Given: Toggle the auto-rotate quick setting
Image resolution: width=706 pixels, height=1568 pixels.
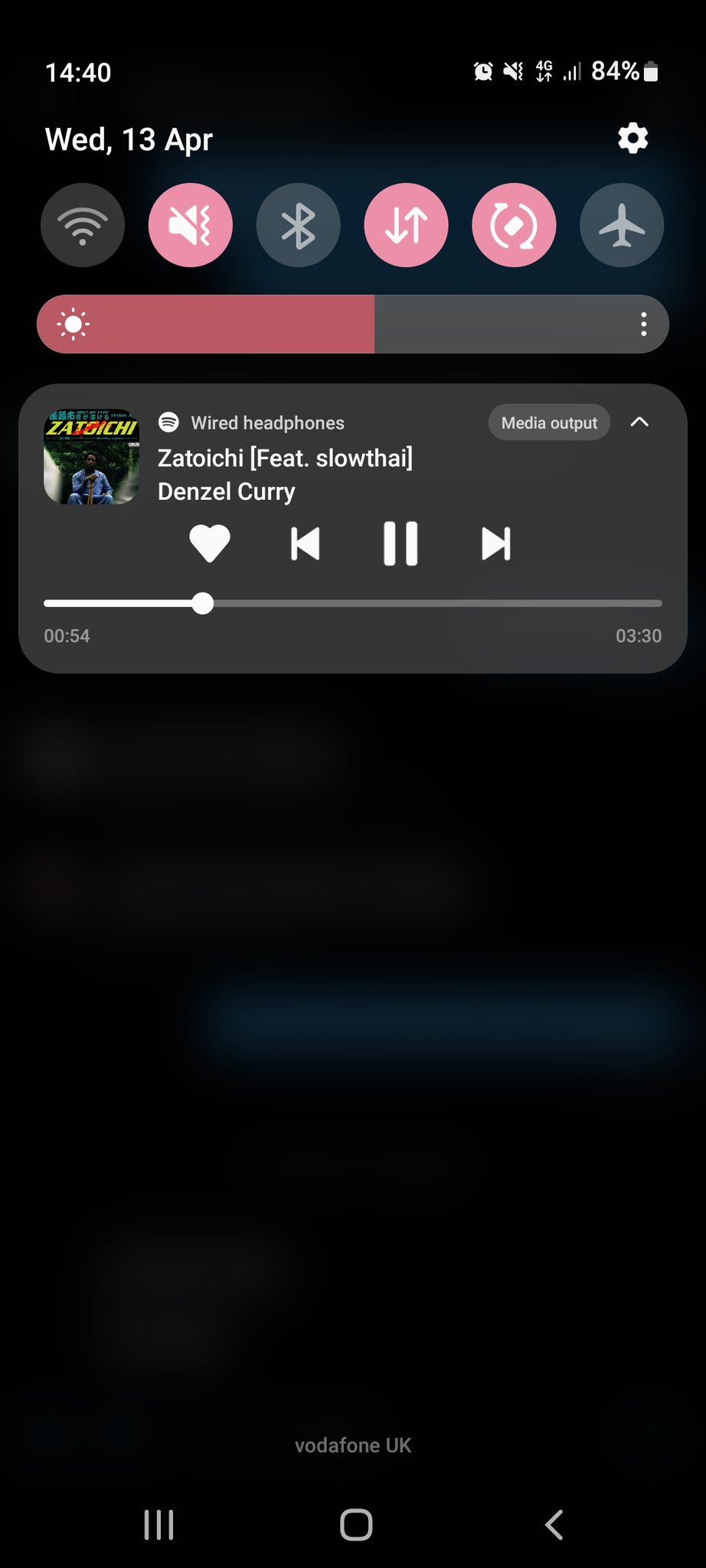Looking at the screenshot, I should (515, 225).
